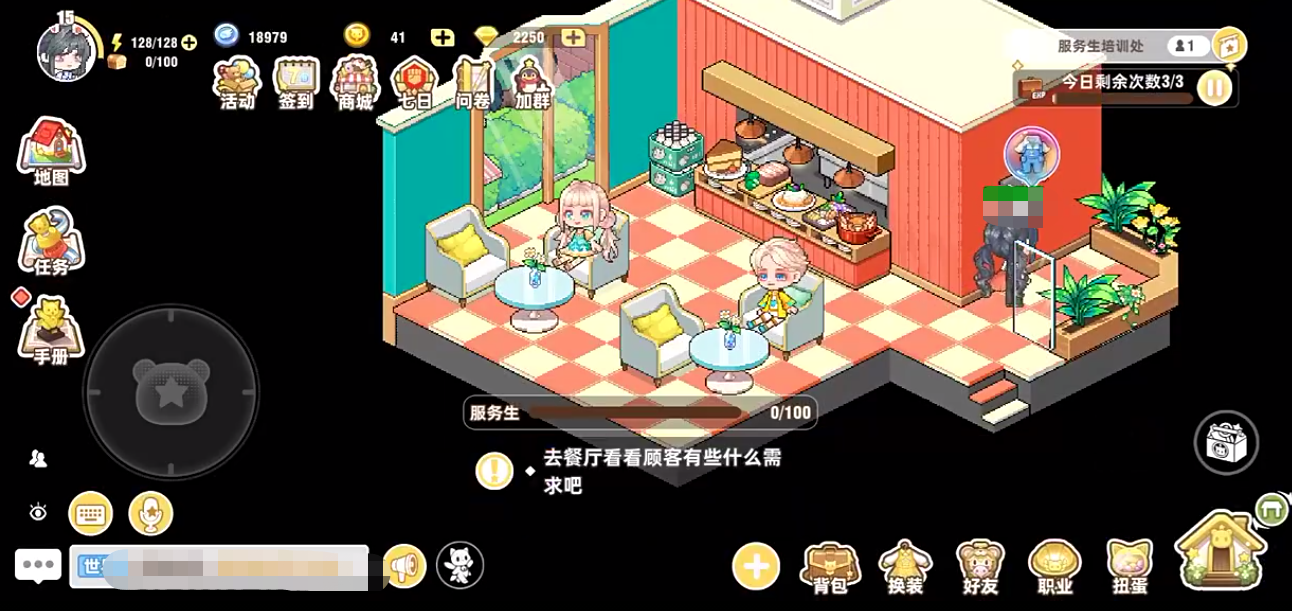Open the 活动 events menu

(237, 82)
